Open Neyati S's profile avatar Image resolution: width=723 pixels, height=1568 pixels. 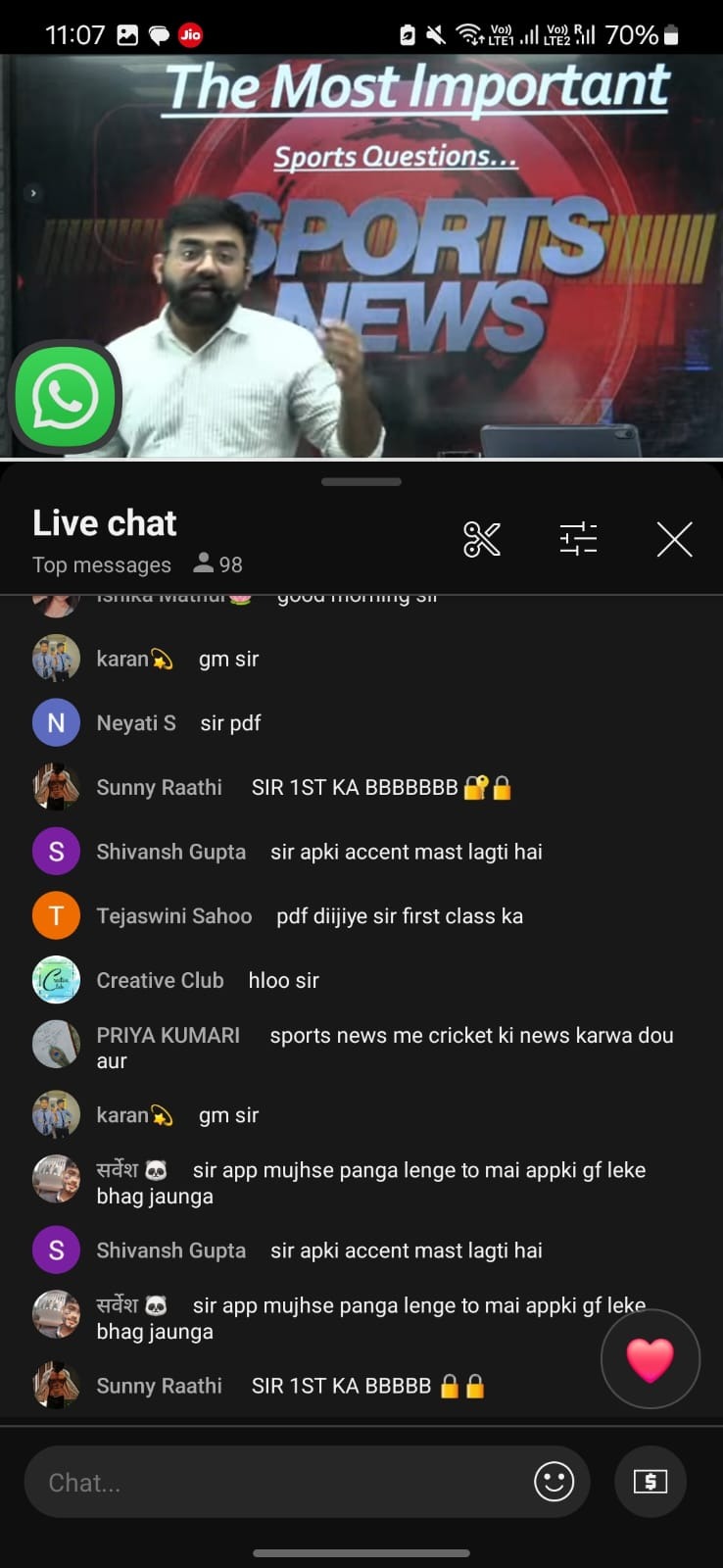coord(56,723)
